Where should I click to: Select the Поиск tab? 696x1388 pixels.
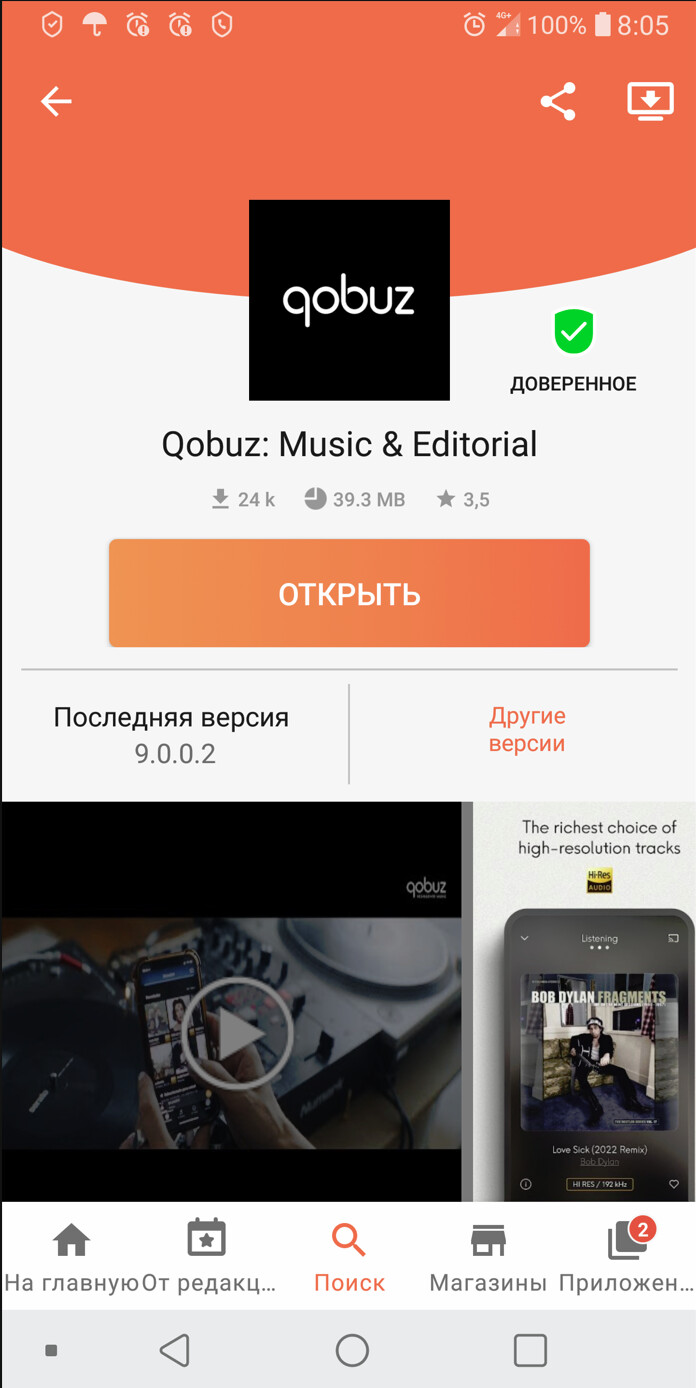349,1258
